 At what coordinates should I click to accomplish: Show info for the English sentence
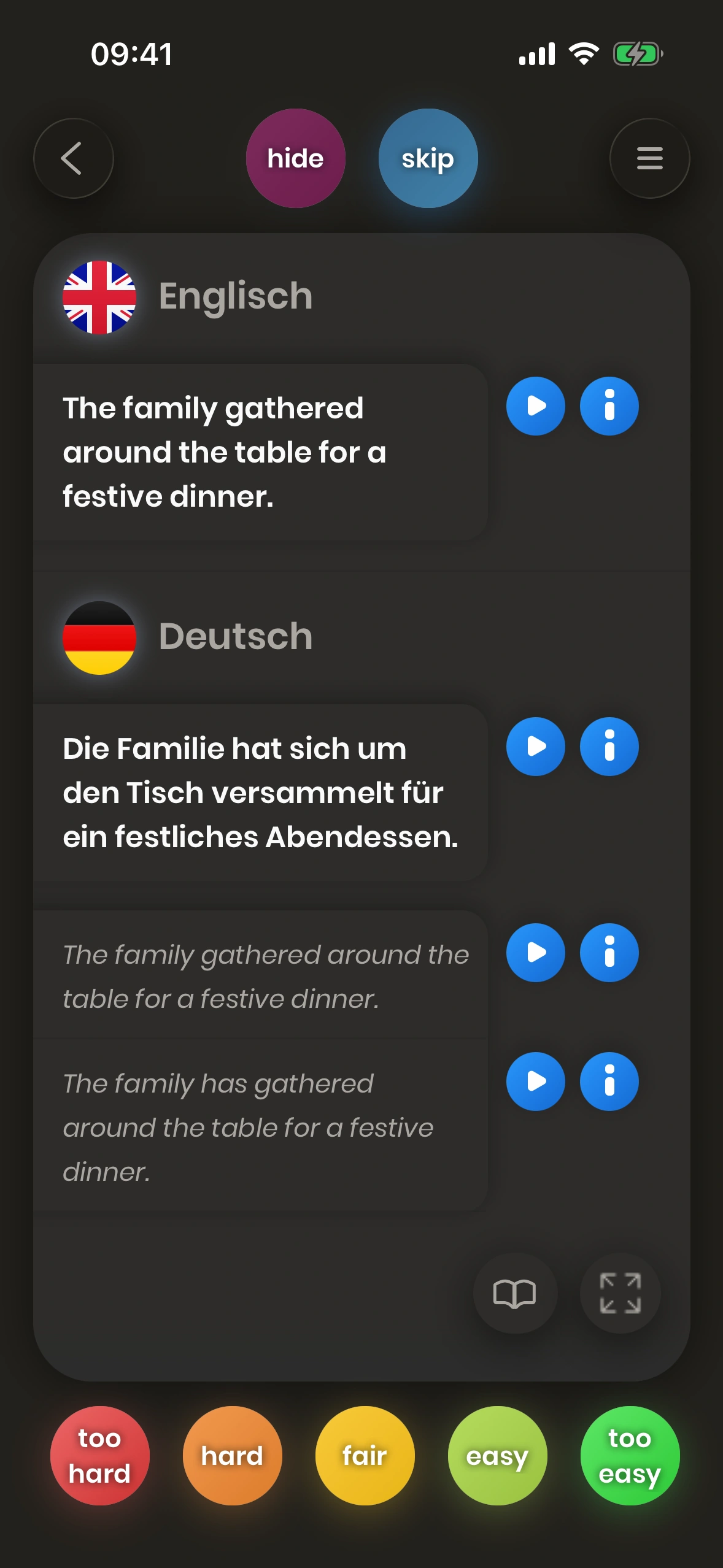tap(609, 406)
